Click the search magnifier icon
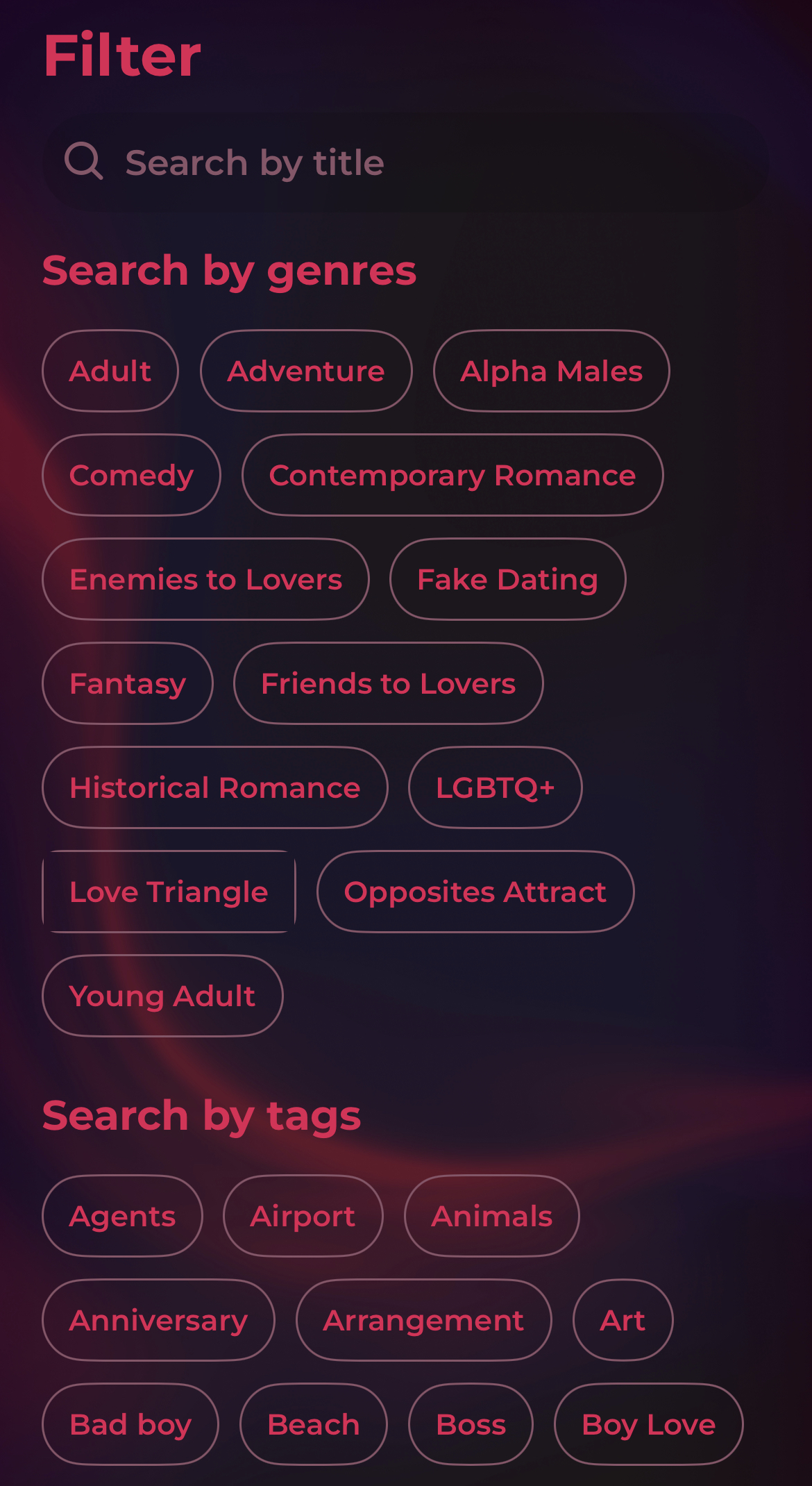Image resolution: width=812 pixels, height=1486 pixels. point(85,162)
